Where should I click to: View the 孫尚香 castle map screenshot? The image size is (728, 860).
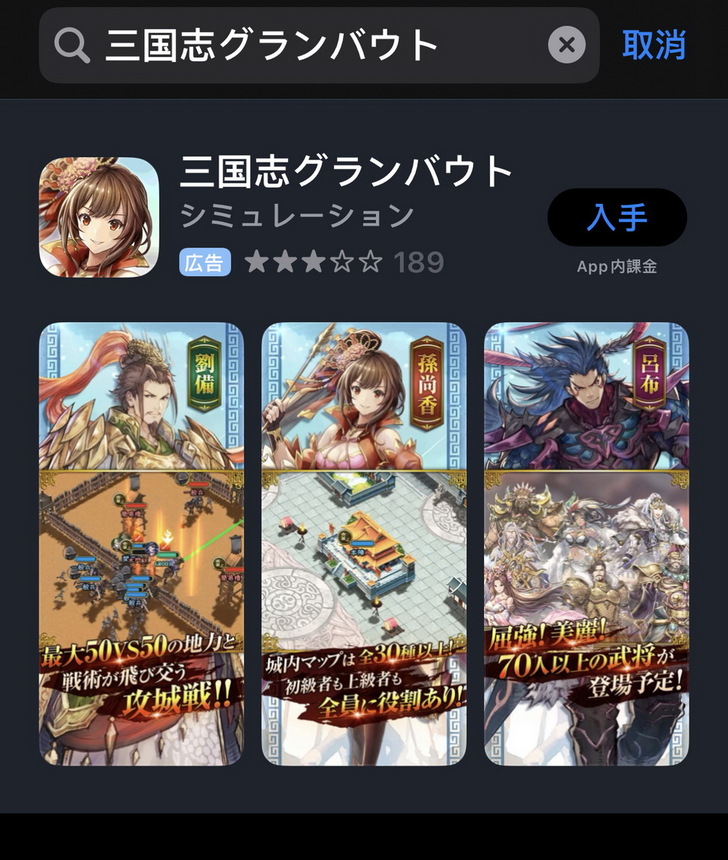click(364, 543)
